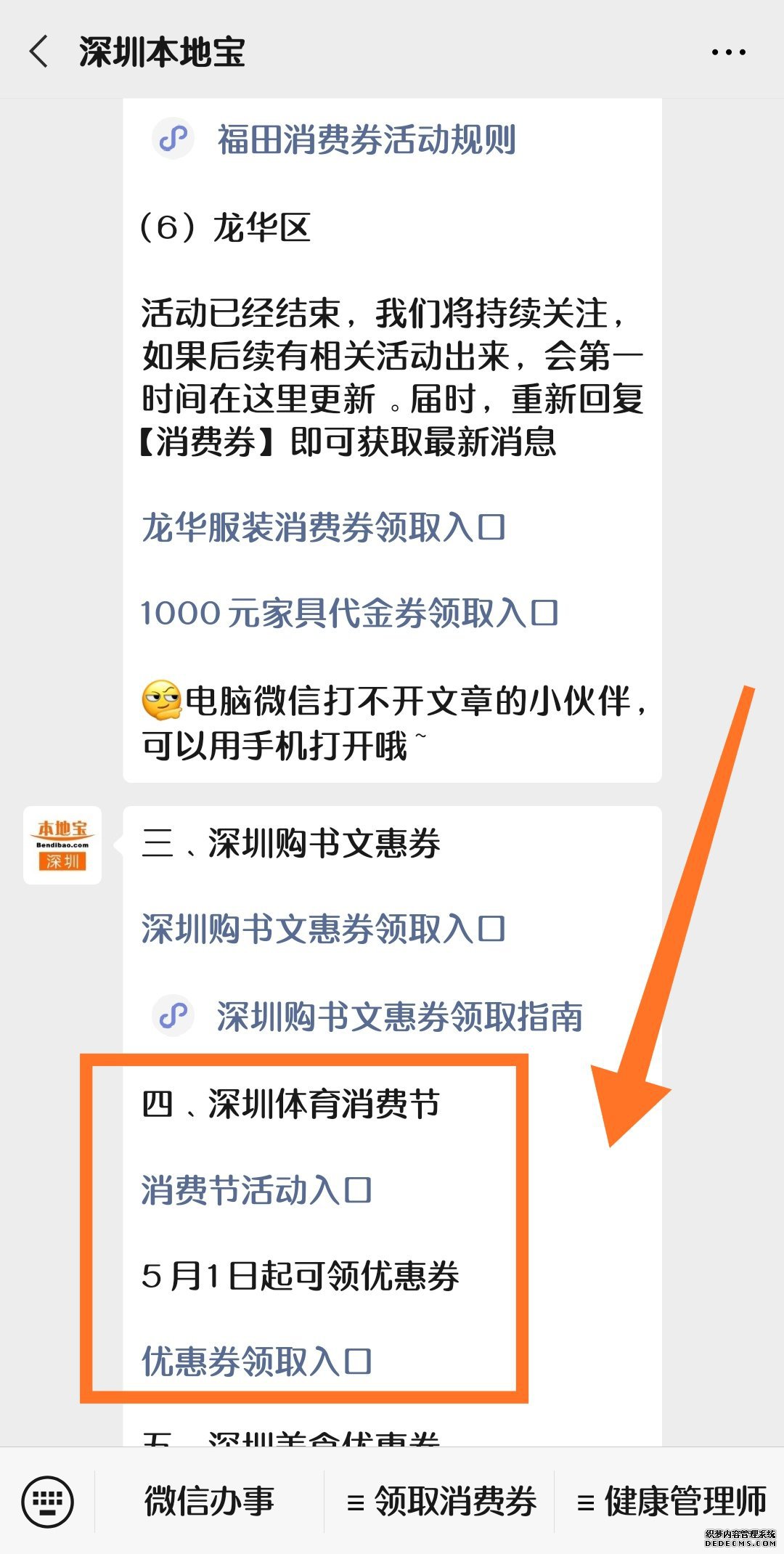Open the 微信办事 menu
Screen dimensions: 784x1554
click(x=209, y=1501)
